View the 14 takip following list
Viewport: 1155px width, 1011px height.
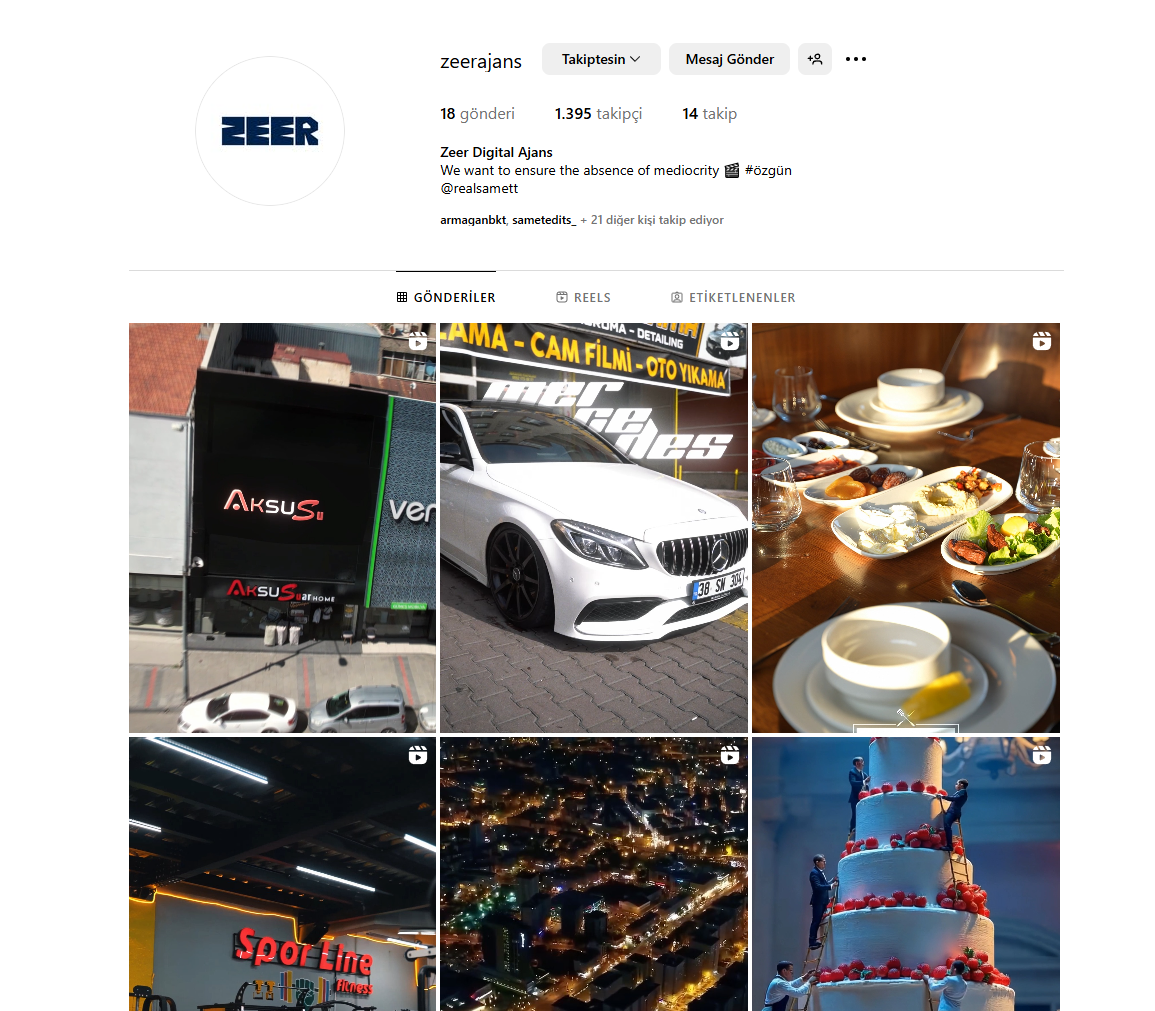click(x=709, y=114)
